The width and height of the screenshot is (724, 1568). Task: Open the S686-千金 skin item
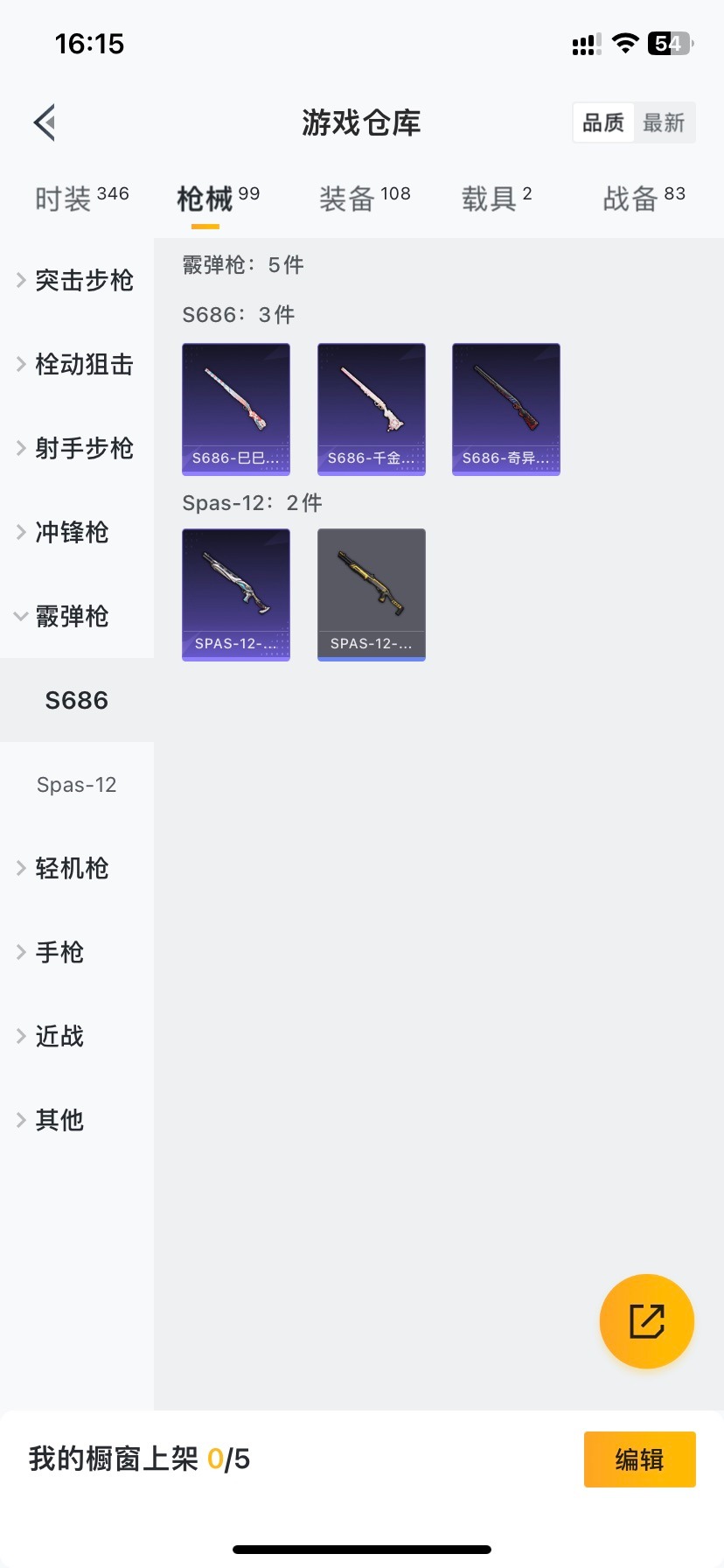372,409
